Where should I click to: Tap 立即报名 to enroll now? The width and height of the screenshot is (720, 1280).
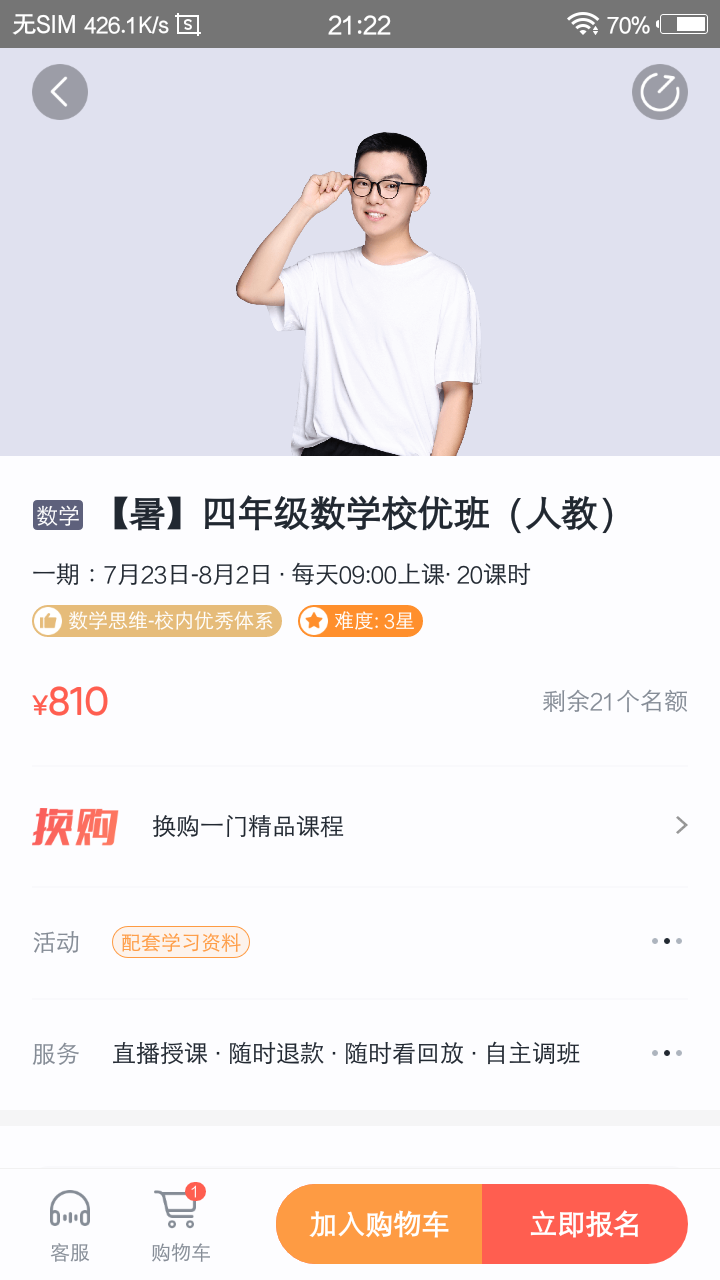pyautogui.click(x=585, y=1224)
